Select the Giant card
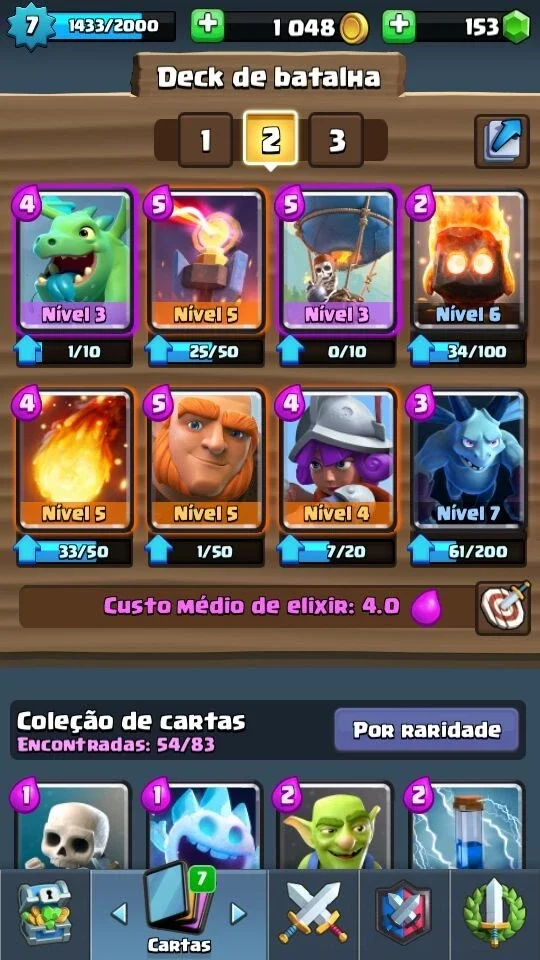 pyautogui.click(x=206, y=460)
